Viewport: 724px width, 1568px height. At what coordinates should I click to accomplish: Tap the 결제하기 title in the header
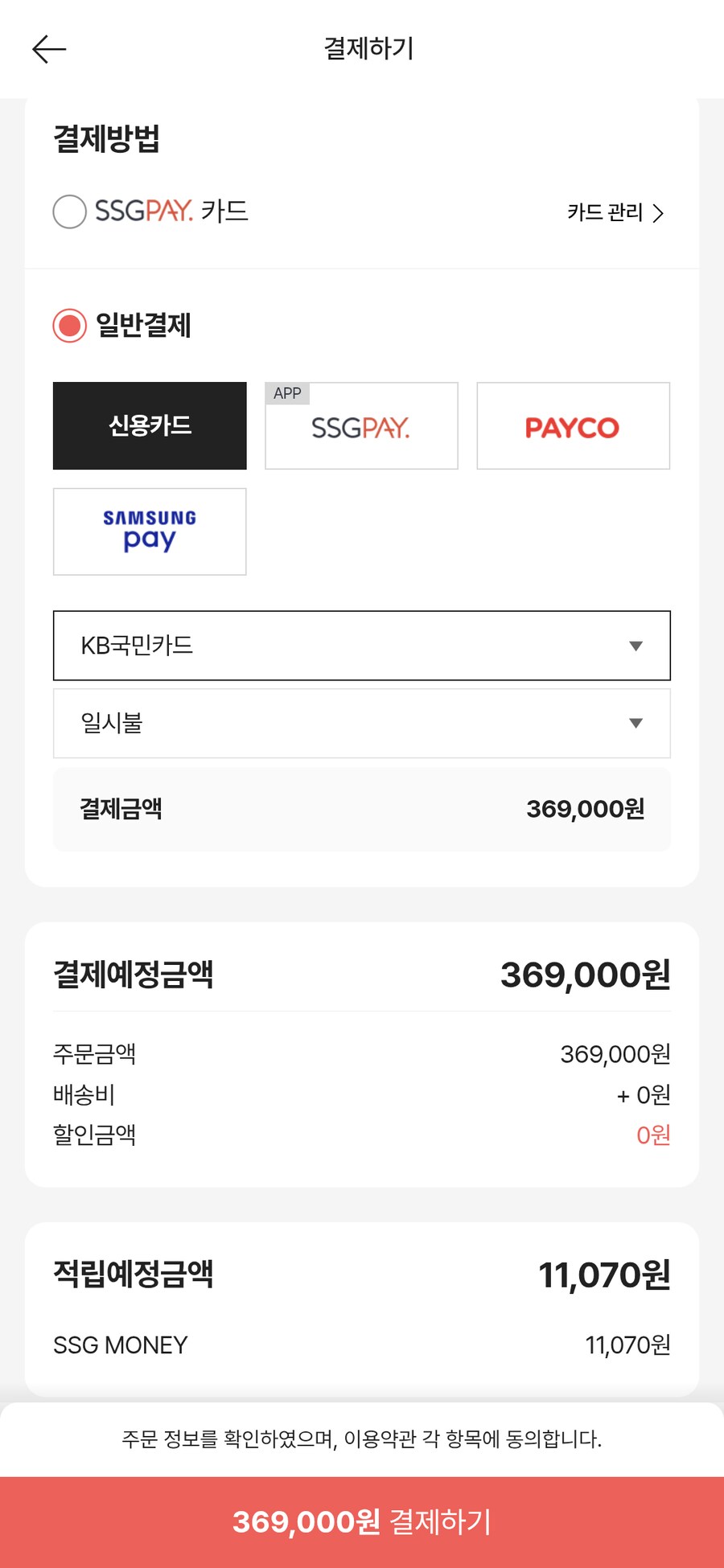tap(367, 49)
